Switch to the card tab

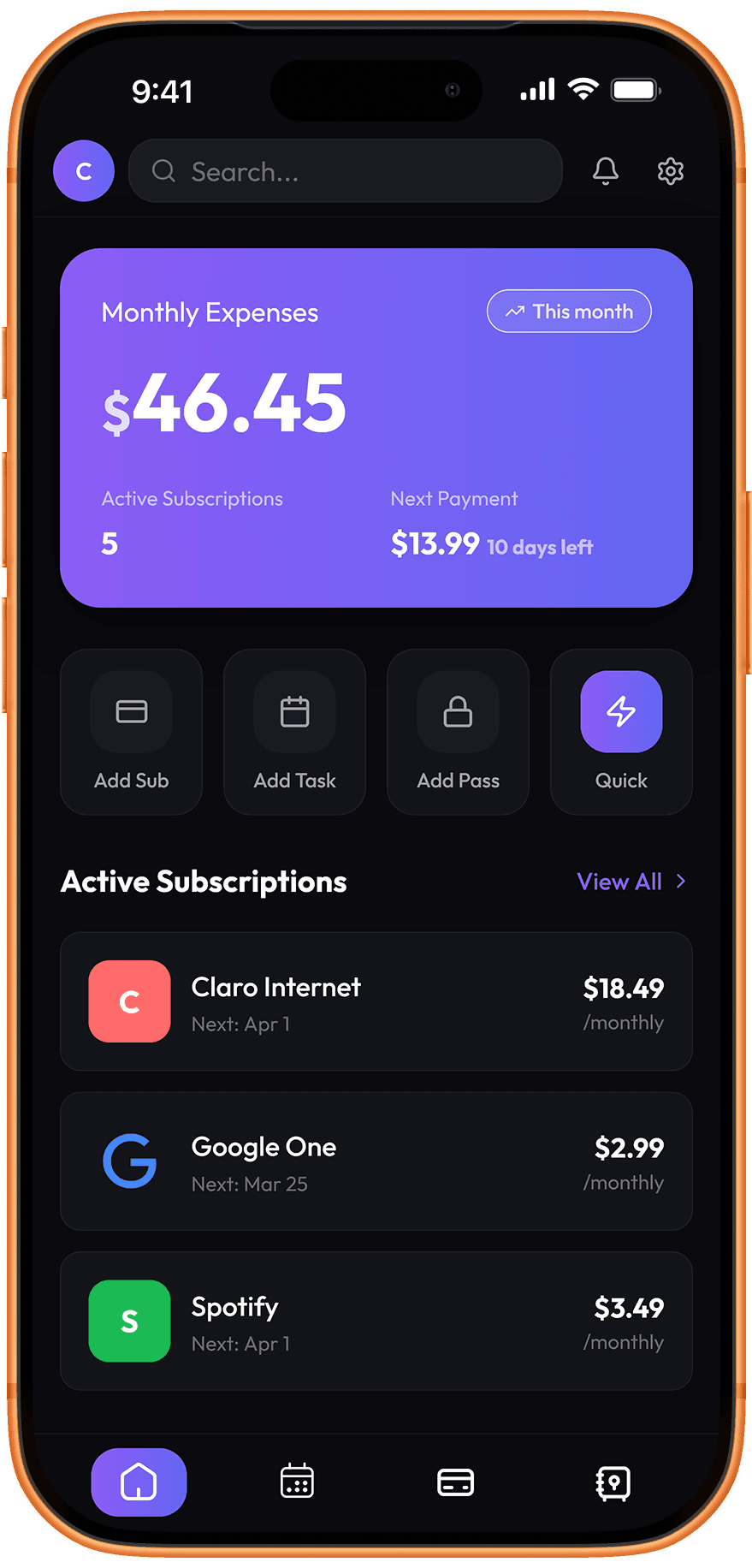(x=455, y=1482)
